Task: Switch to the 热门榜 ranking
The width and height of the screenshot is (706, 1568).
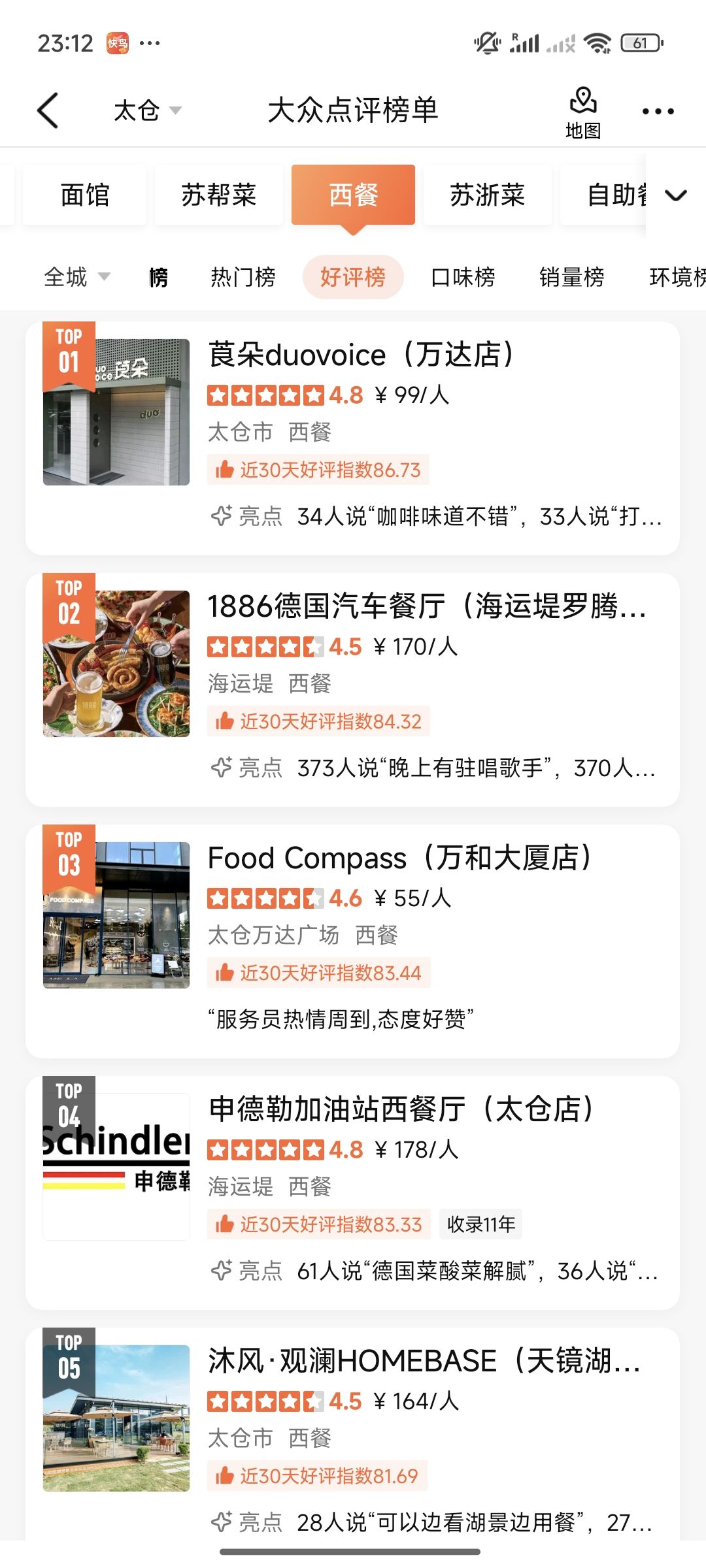Action: [243, 277]
